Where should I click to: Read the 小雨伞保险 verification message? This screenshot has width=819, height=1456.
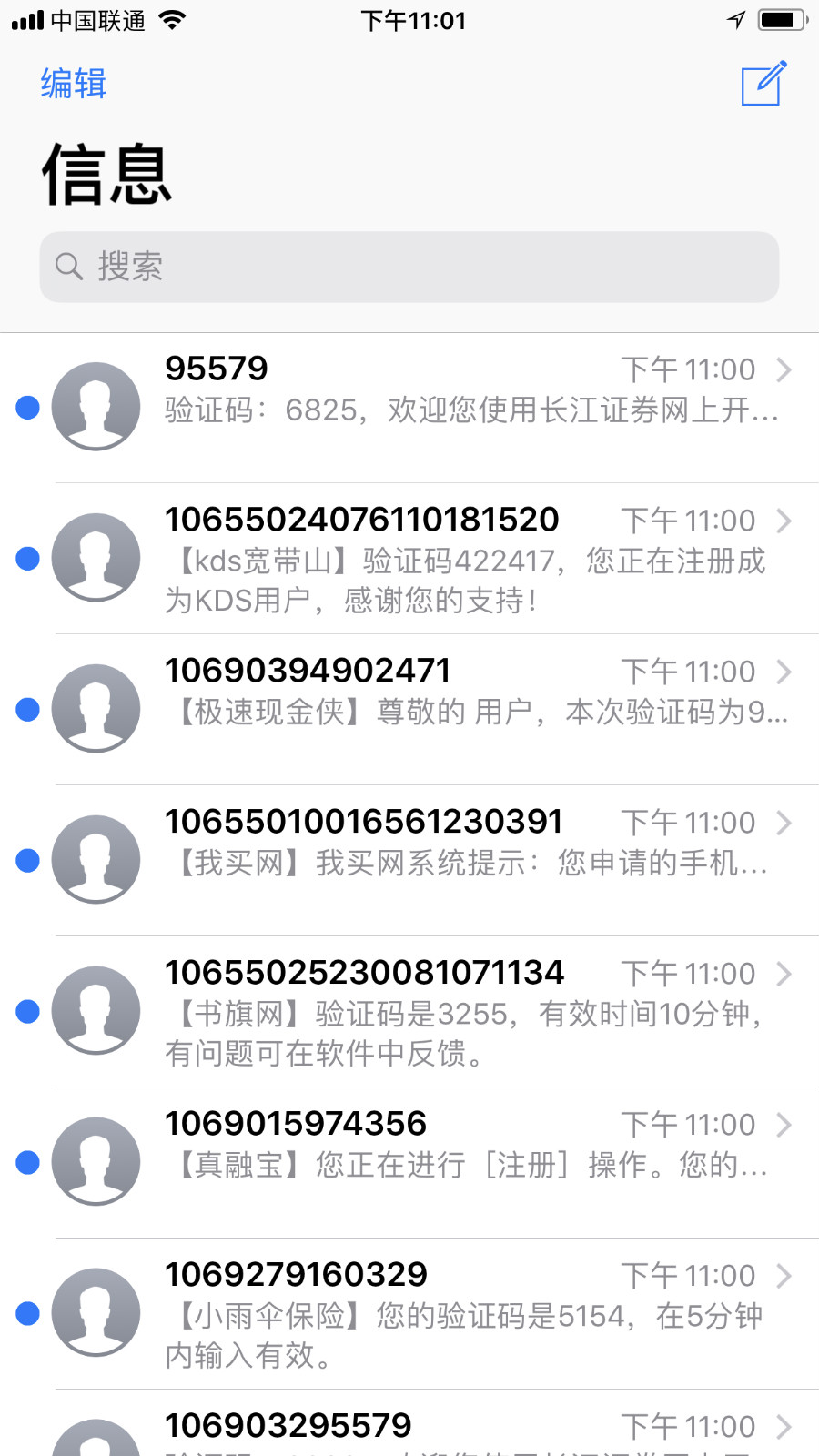[455, 1313]
